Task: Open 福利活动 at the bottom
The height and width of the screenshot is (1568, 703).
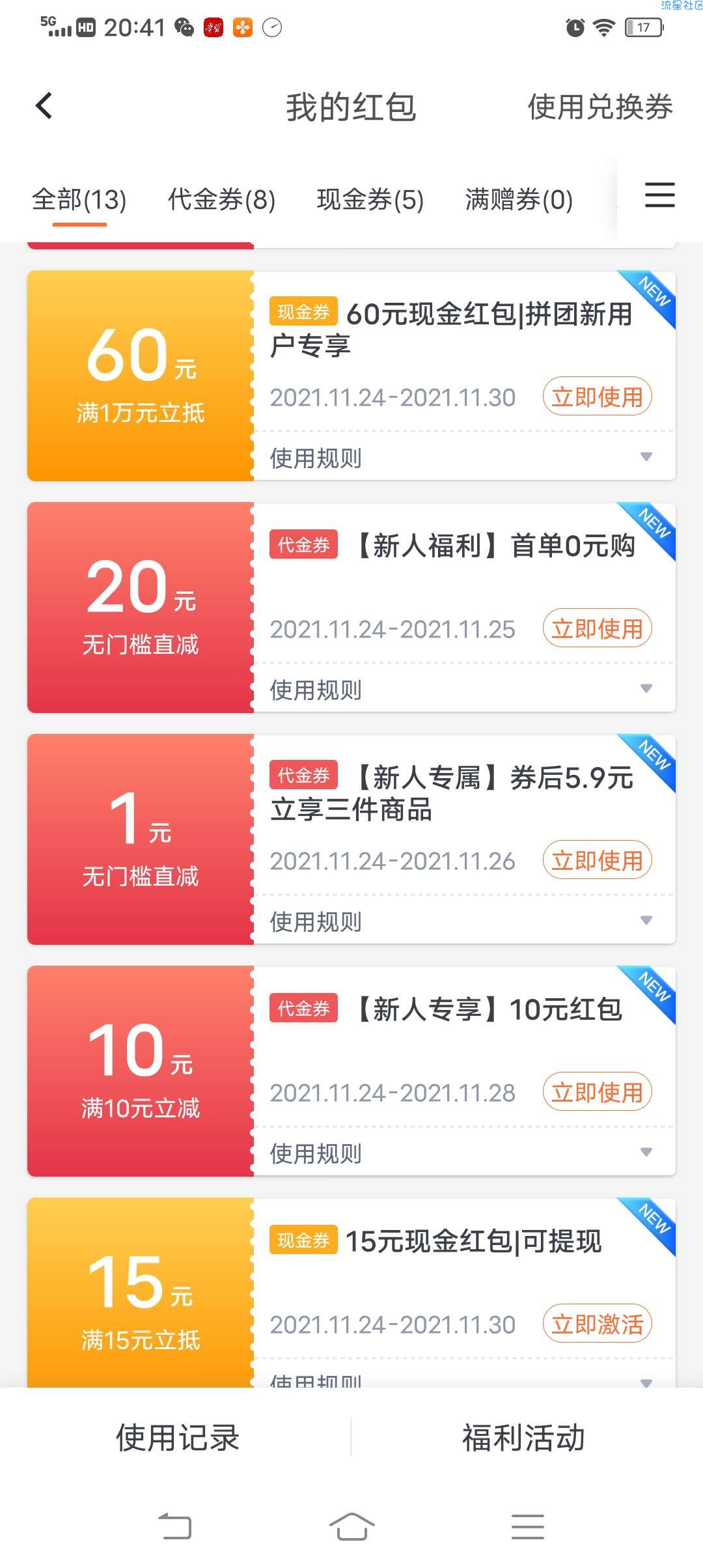Action: pyautogui.click(x=523, y=1437)
